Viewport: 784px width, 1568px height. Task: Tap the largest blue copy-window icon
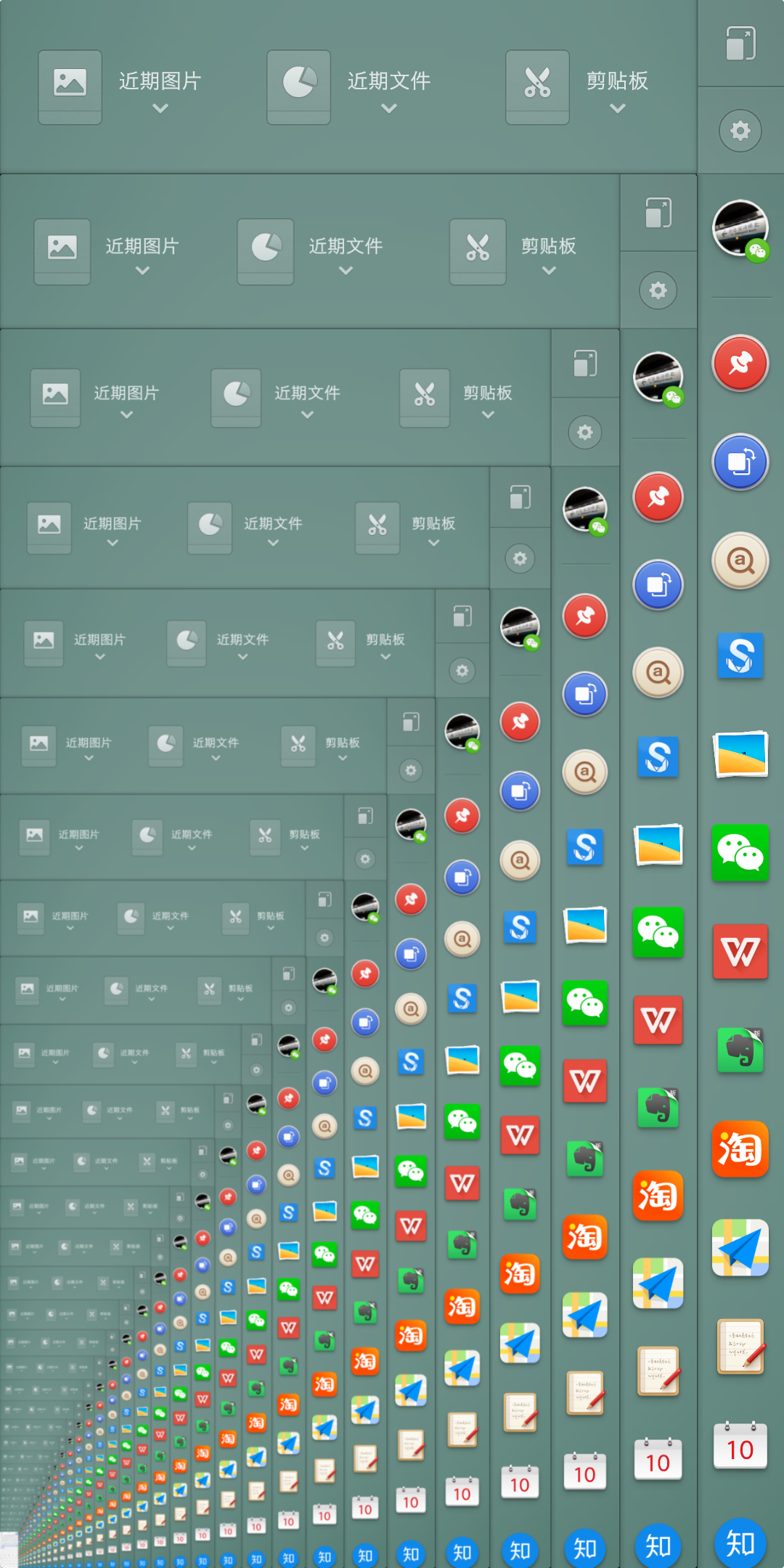pos(740,462)
